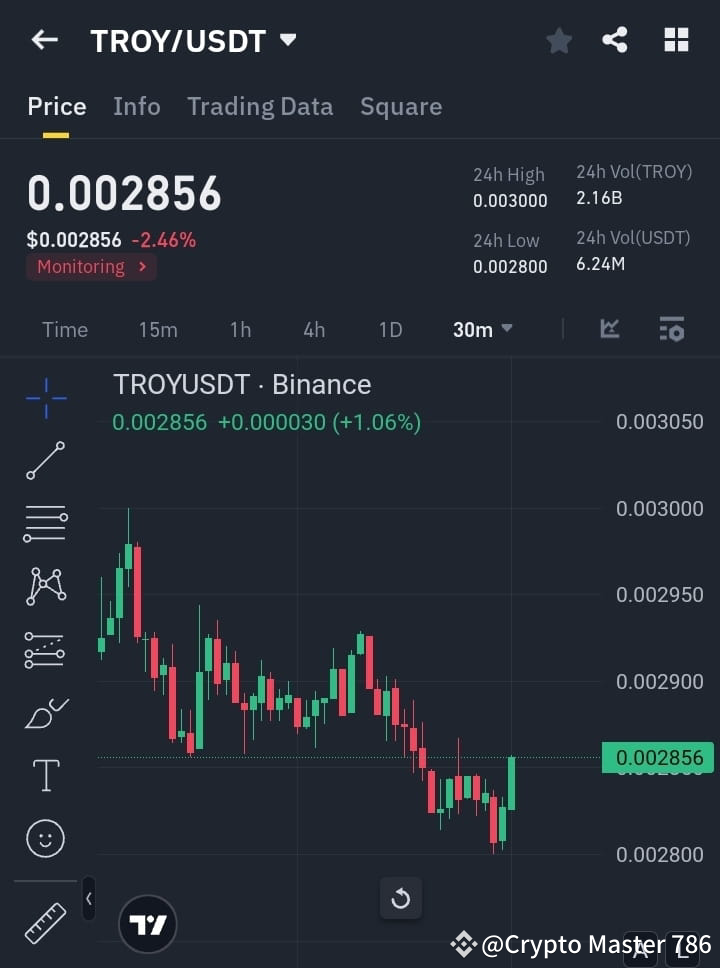Refresh the chart view
Viewport: 720px width, 968px height.
tap(401, 899)
